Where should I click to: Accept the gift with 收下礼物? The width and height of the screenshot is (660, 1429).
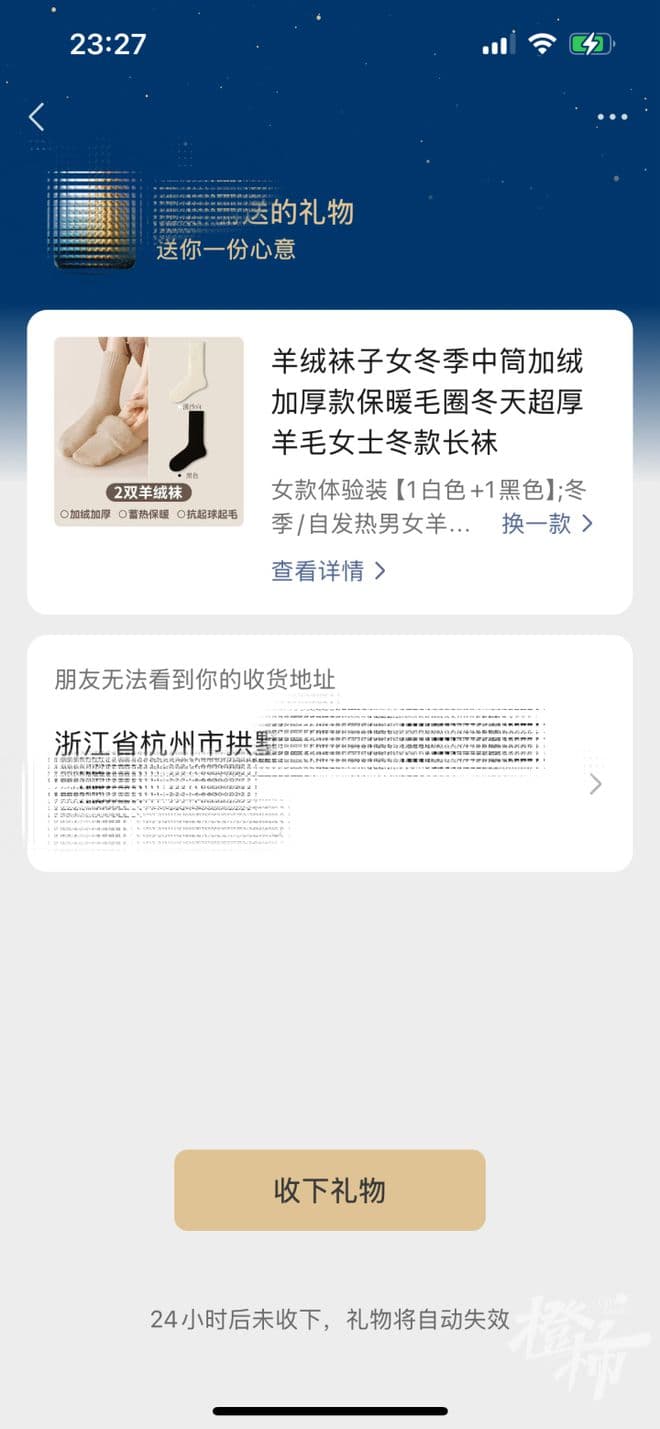[x=330, y=1190]
